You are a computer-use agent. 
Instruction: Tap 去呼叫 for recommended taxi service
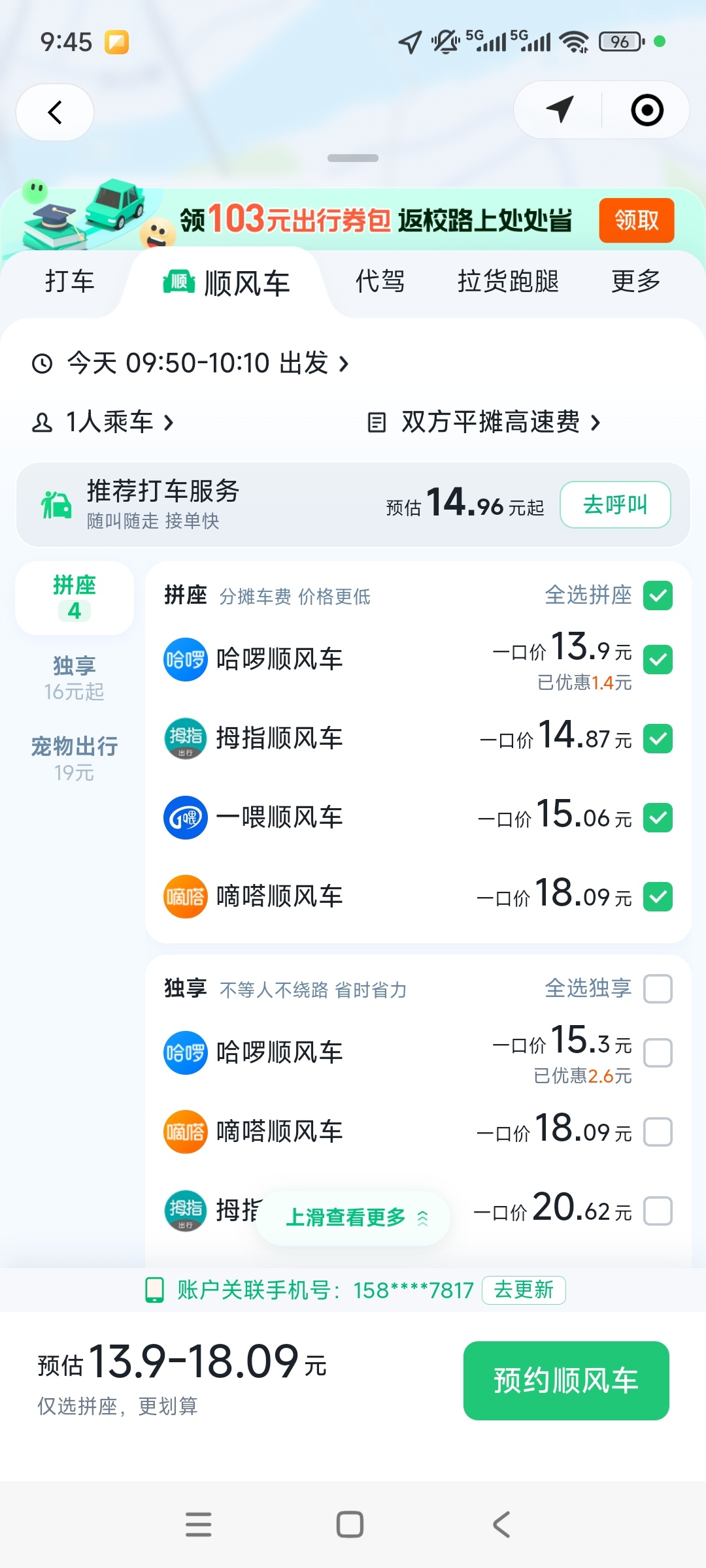(x=614, y=504)
